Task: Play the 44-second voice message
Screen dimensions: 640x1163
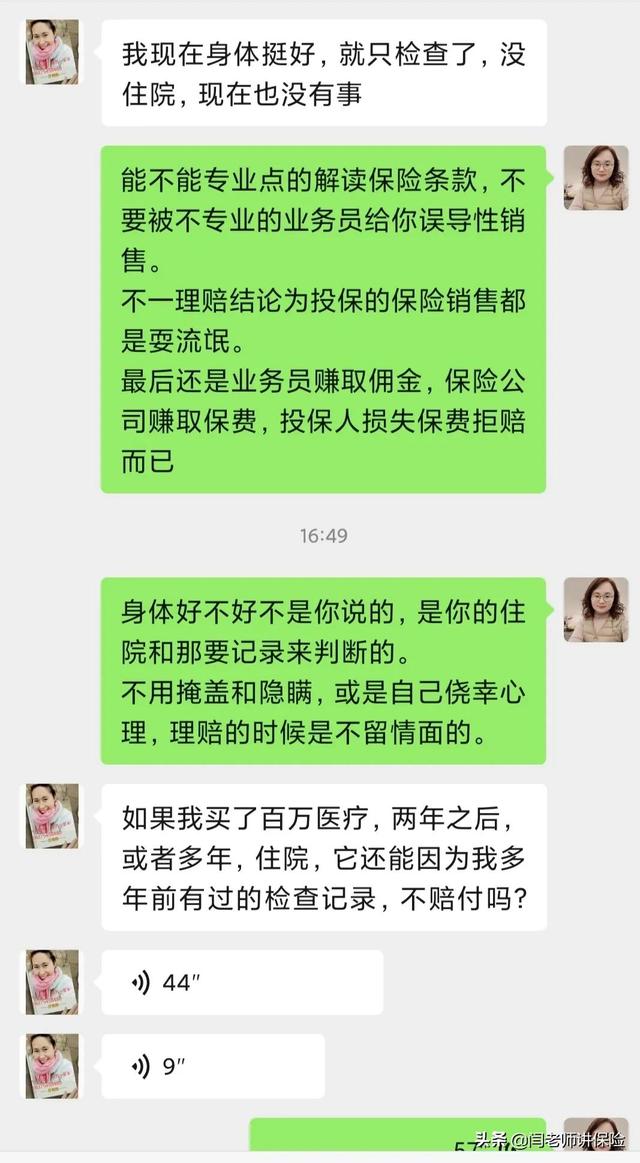Action: click(241, 983)
